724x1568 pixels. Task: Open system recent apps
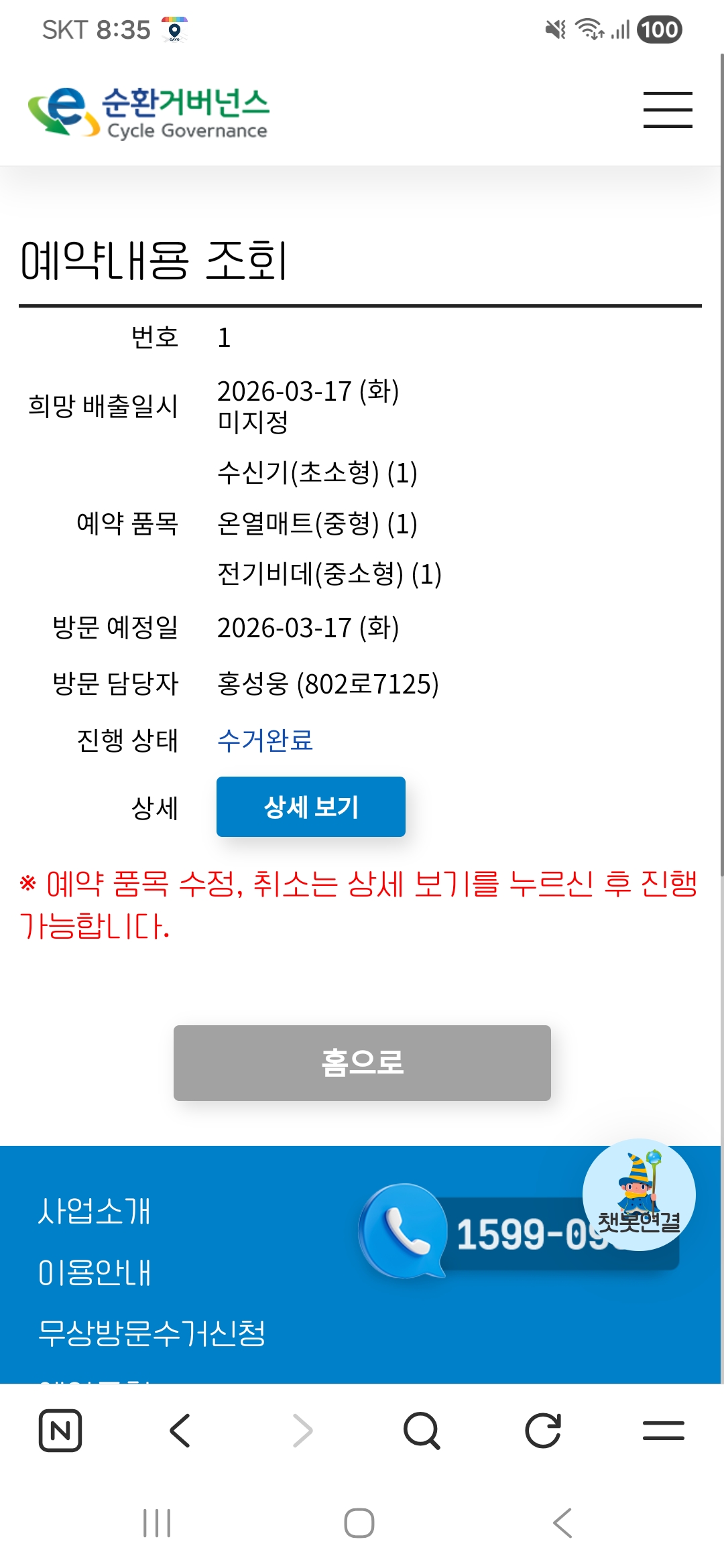click(x=157, y=1523)
